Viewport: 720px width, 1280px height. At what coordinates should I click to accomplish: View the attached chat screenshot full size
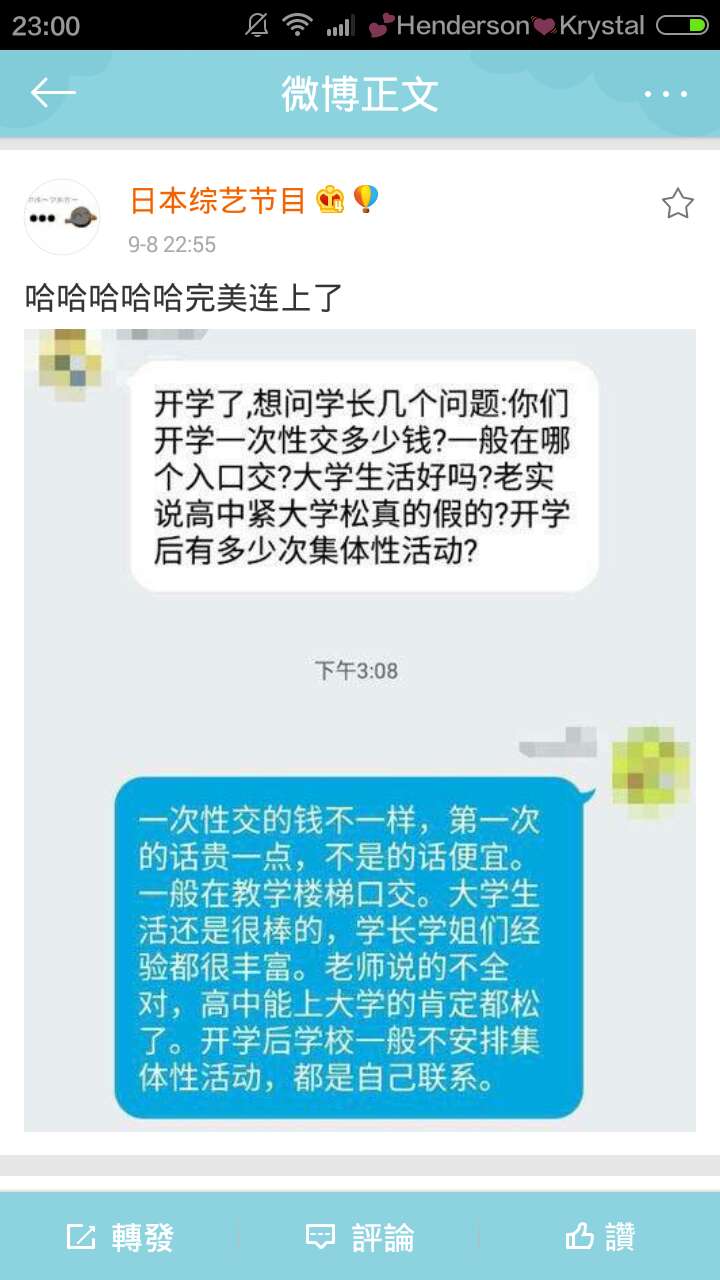[x=360, y=730]
